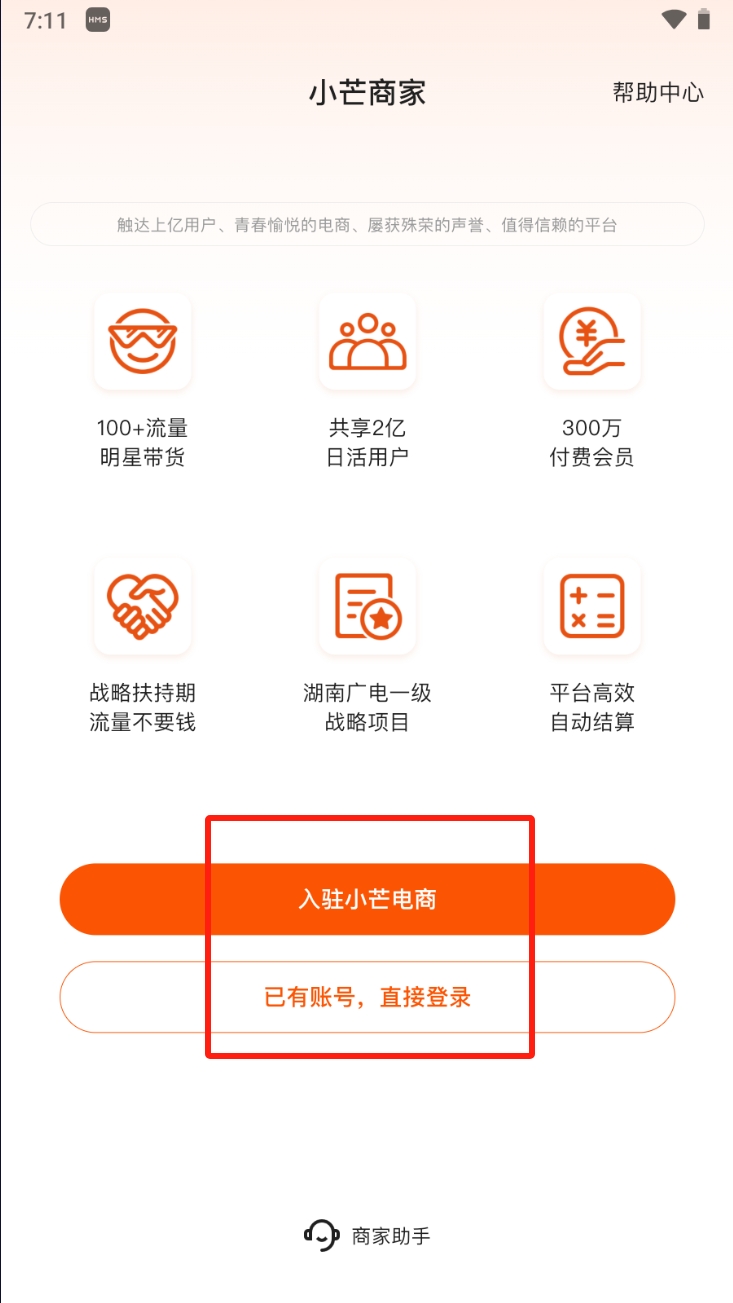This screenshot has width=733, height=1303.
Task: Tap 入驻小芒电商 to register
Action: click(x=367, y=899)
